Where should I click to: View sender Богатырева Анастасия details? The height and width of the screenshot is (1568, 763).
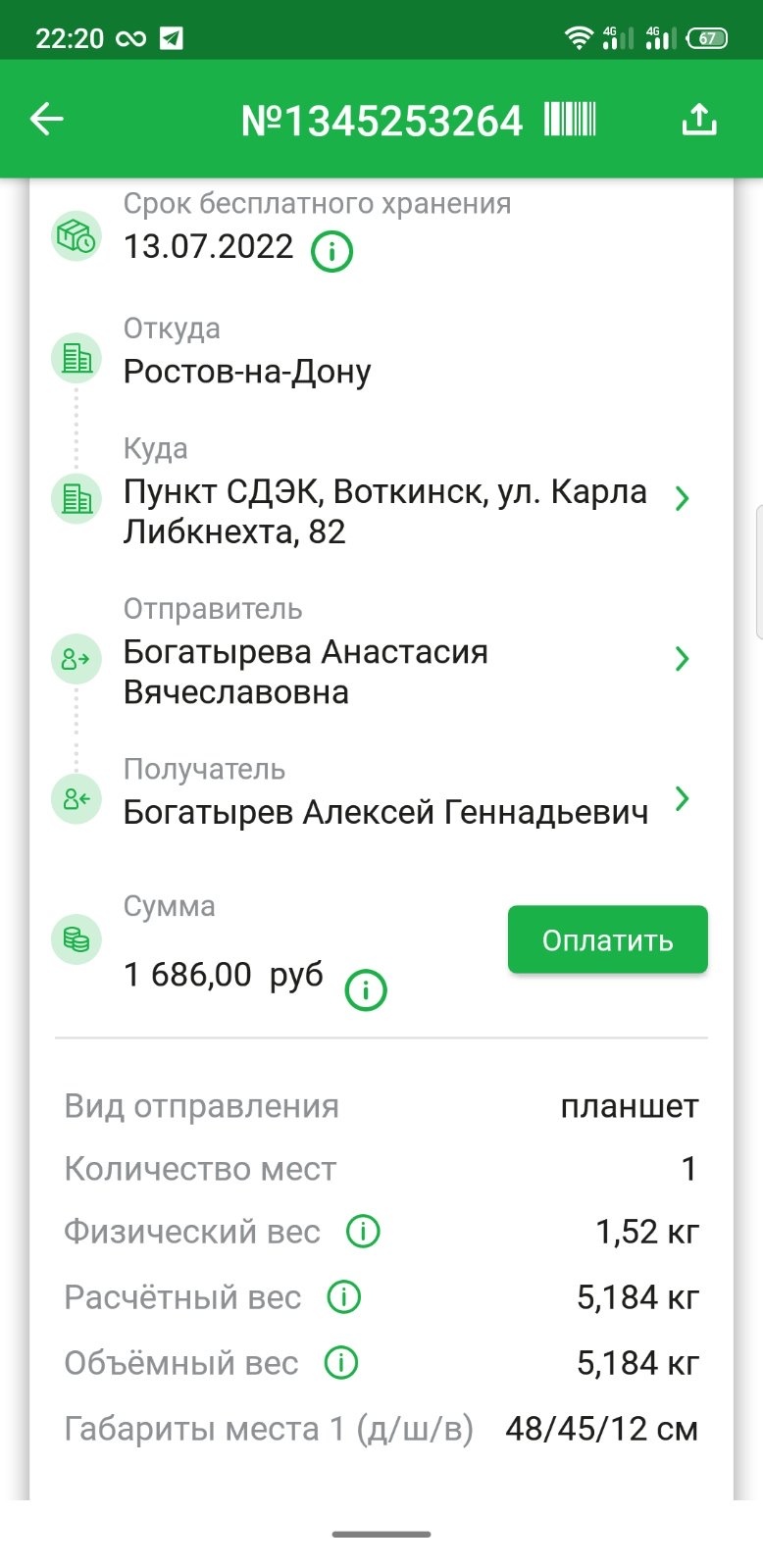pyautogui.click(x=683, y=659)
